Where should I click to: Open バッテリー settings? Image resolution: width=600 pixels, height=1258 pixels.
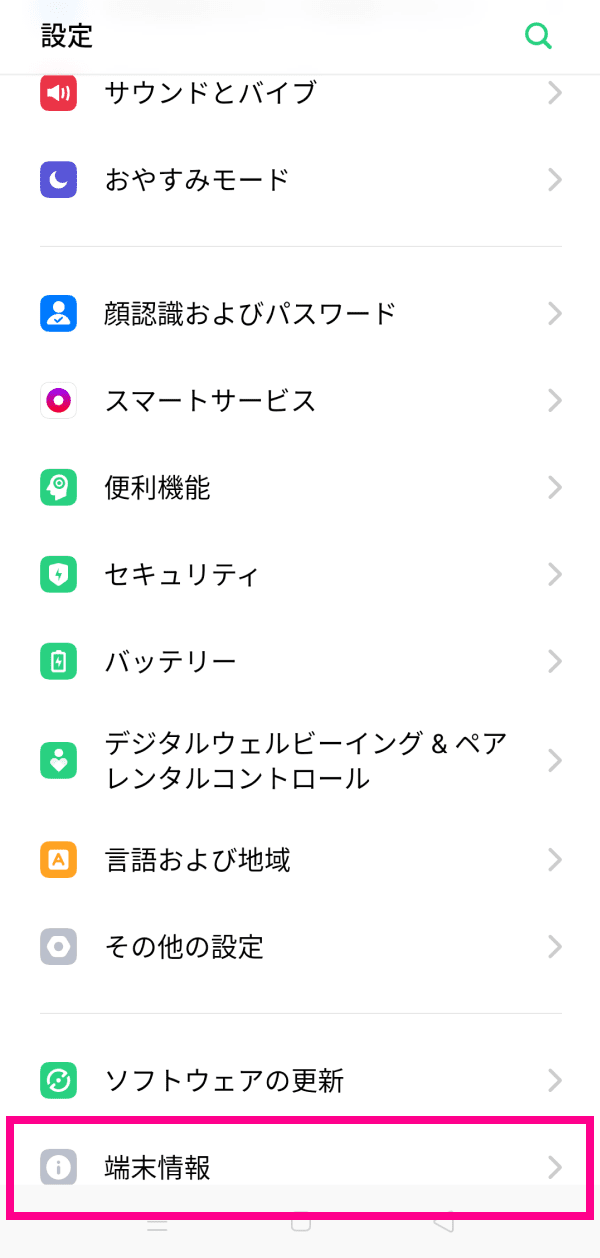(300, 661)
